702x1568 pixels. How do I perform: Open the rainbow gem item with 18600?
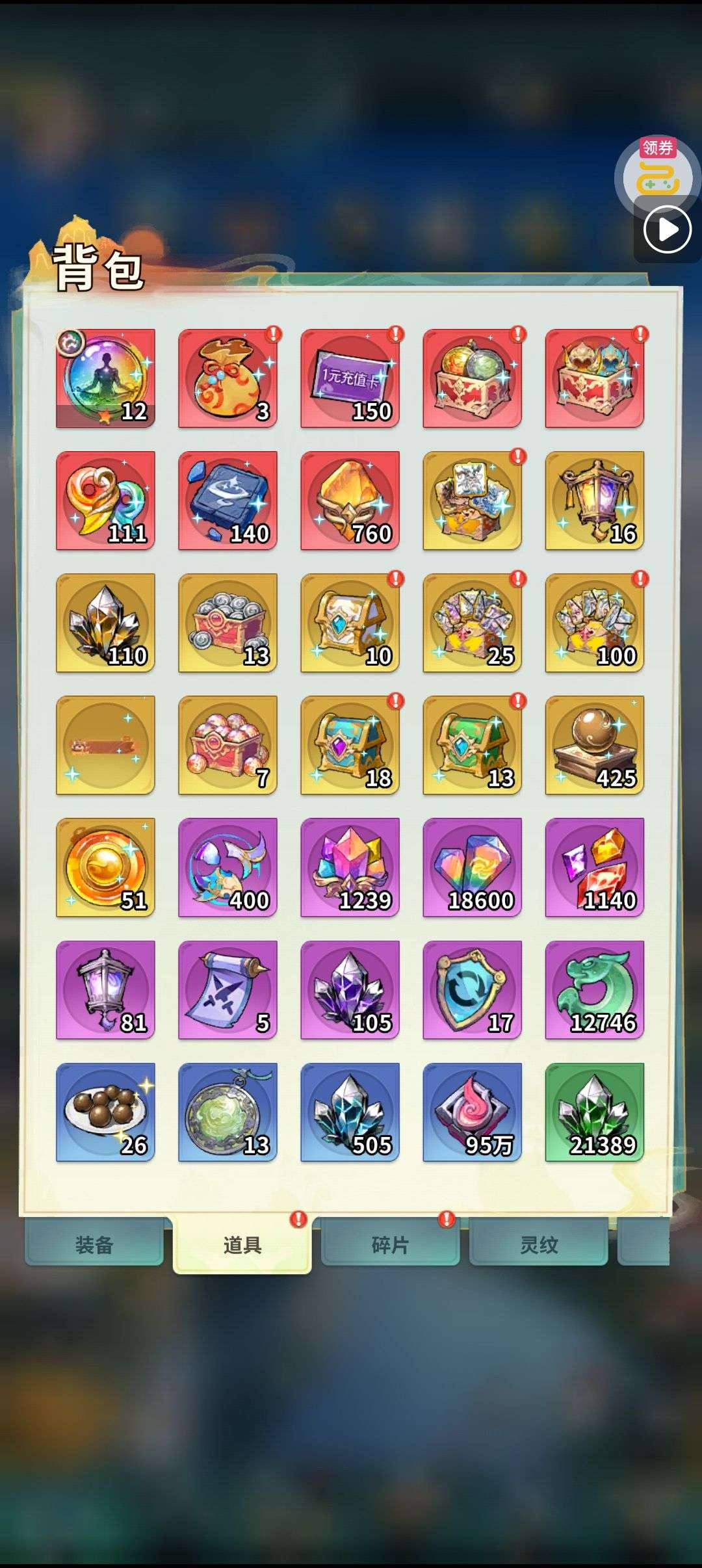pyautogui.click(x=472, y=867)
